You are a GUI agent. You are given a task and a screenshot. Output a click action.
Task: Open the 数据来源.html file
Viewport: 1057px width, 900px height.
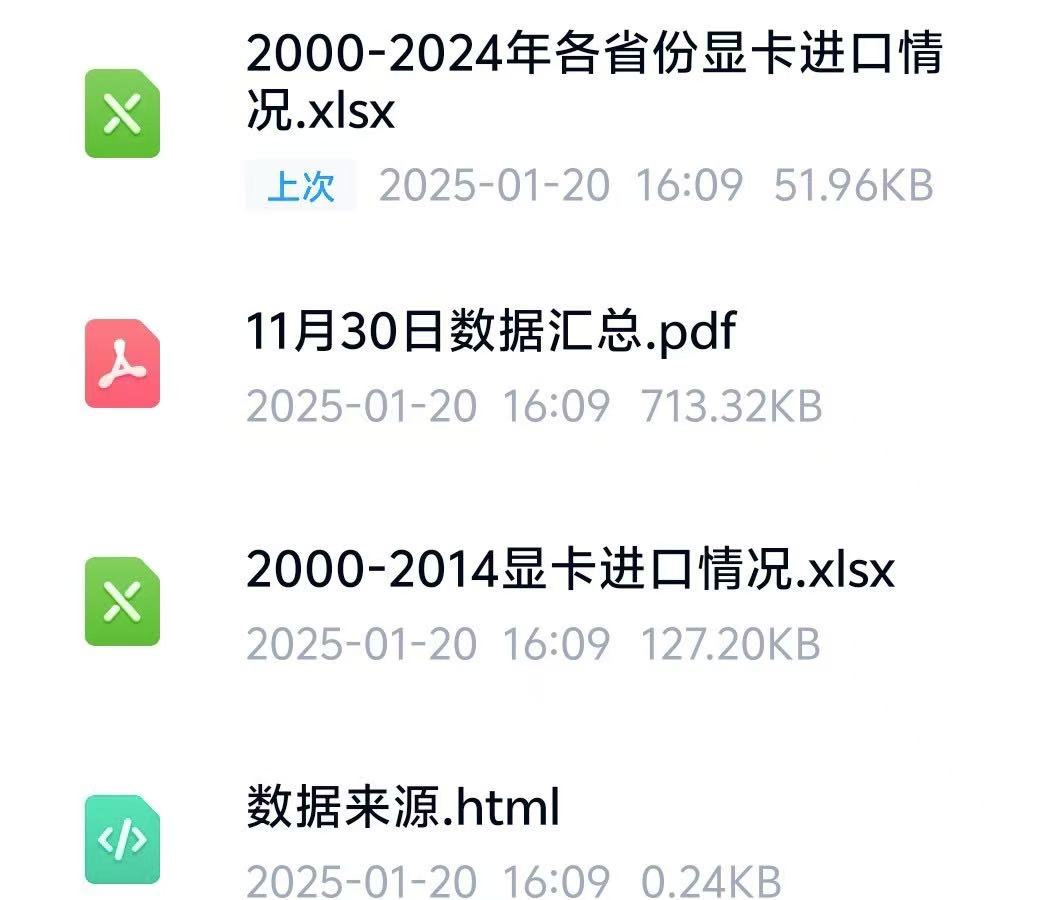pos(402,809)
